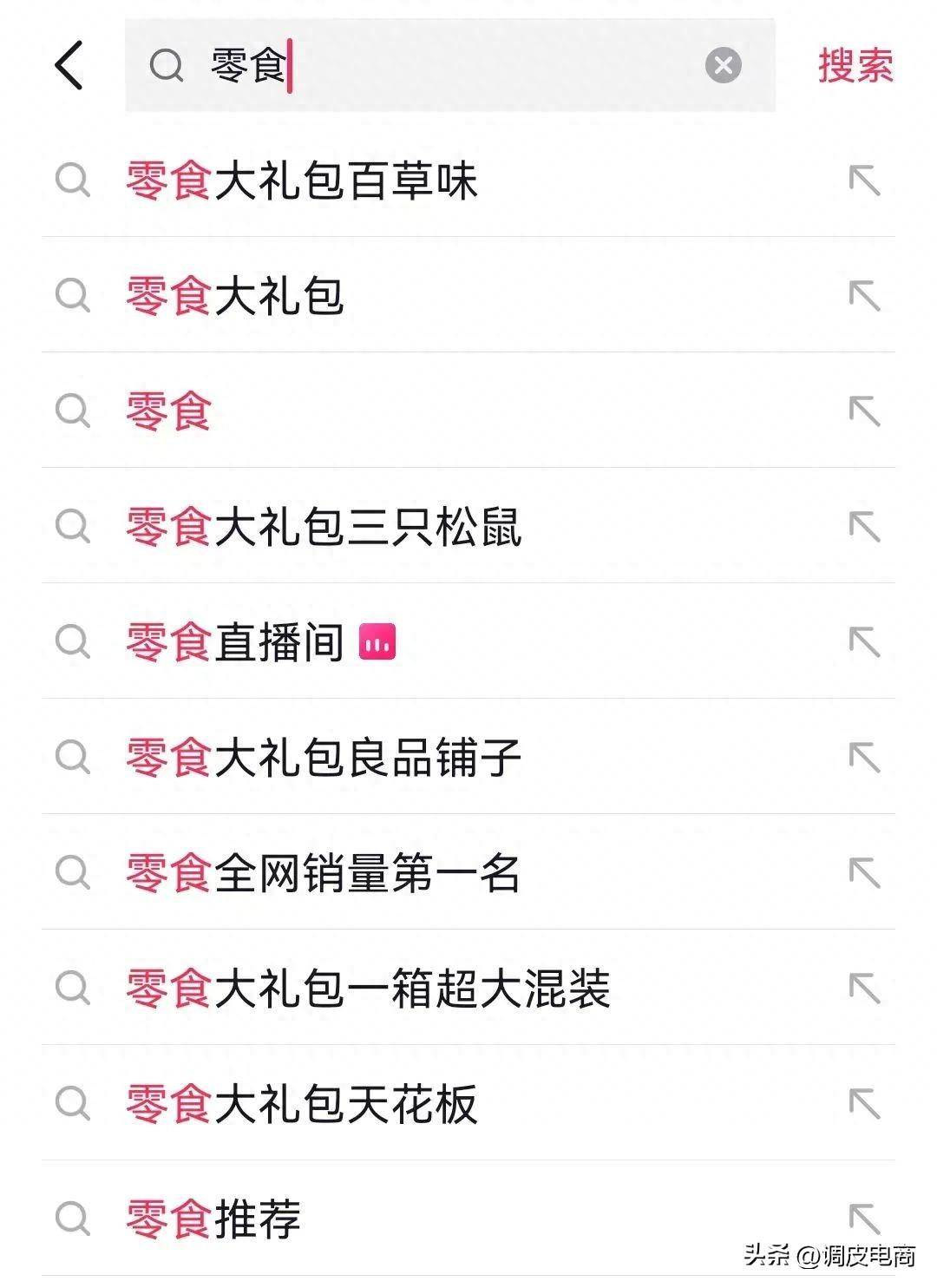Select suggestion 零食大礼包百草味
937x1288 pixels.
[x=302, y=181]
